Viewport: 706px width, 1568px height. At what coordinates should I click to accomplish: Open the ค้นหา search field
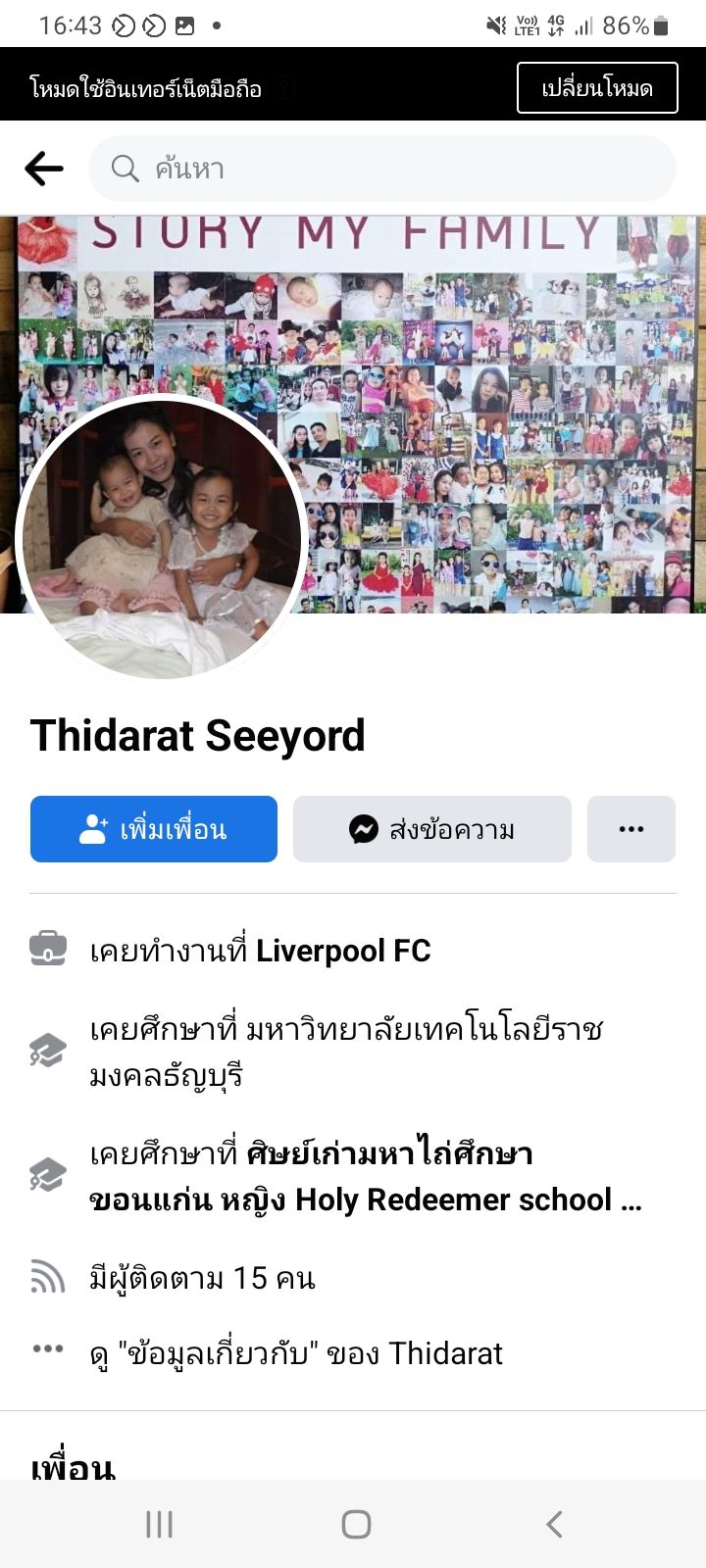[x=382, y=169]
